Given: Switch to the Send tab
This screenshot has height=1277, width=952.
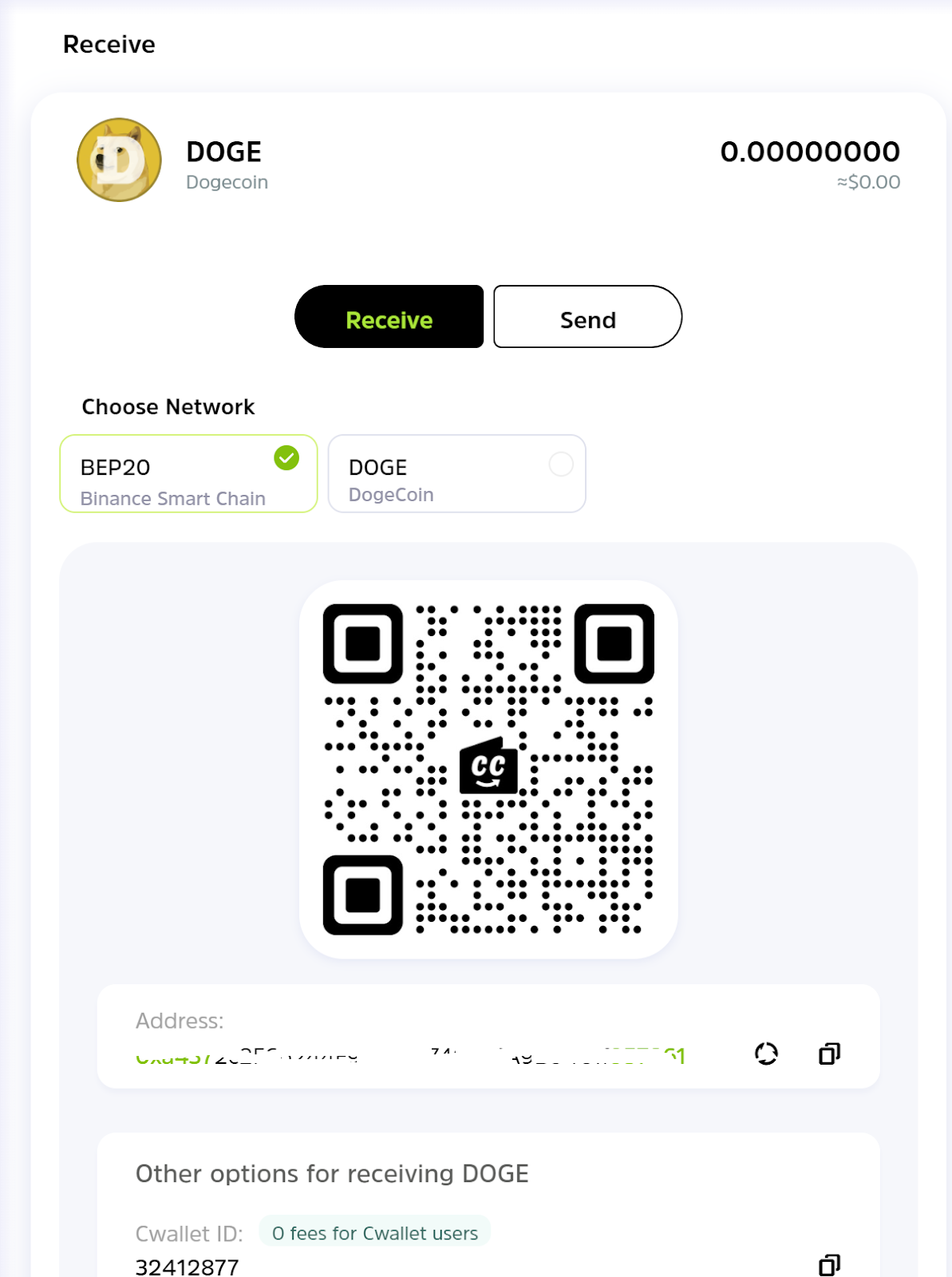Looking at the screenshot, I should [x=587, y=317].
